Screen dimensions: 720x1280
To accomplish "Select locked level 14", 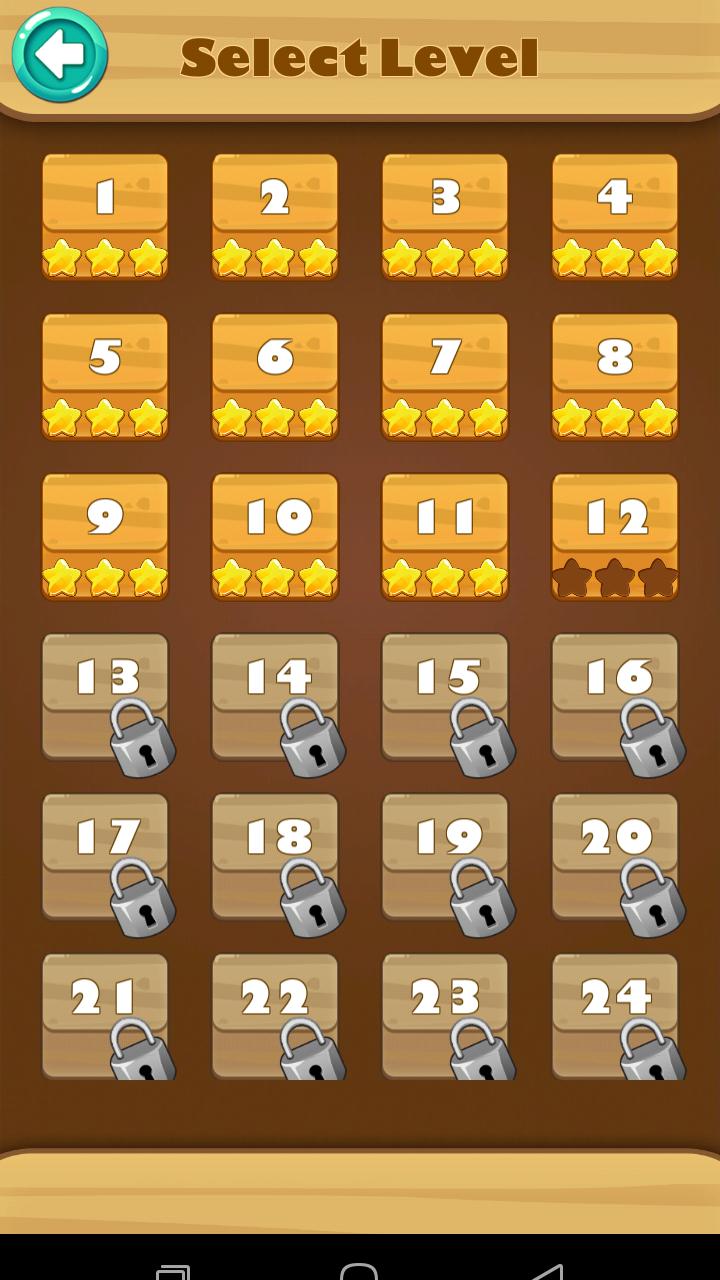I will (x=275, y=695).
